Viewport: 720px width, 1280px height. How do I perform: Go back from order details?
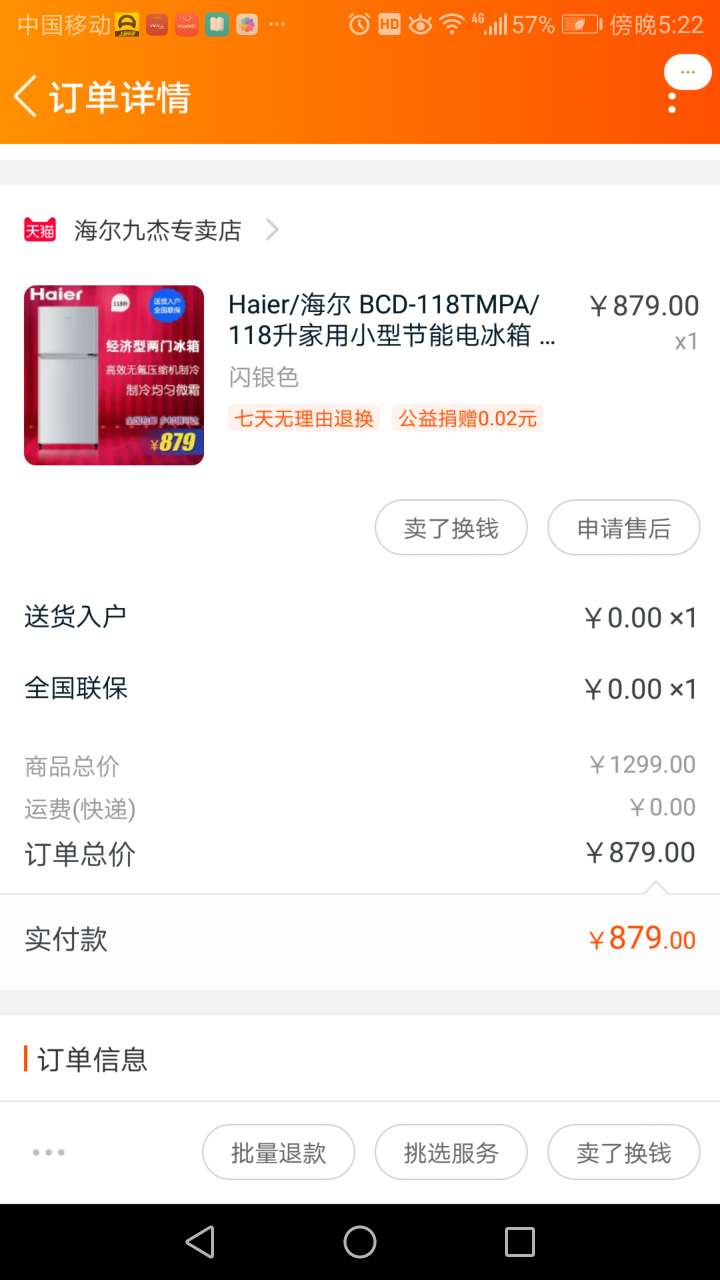click(x=27, y=97)
